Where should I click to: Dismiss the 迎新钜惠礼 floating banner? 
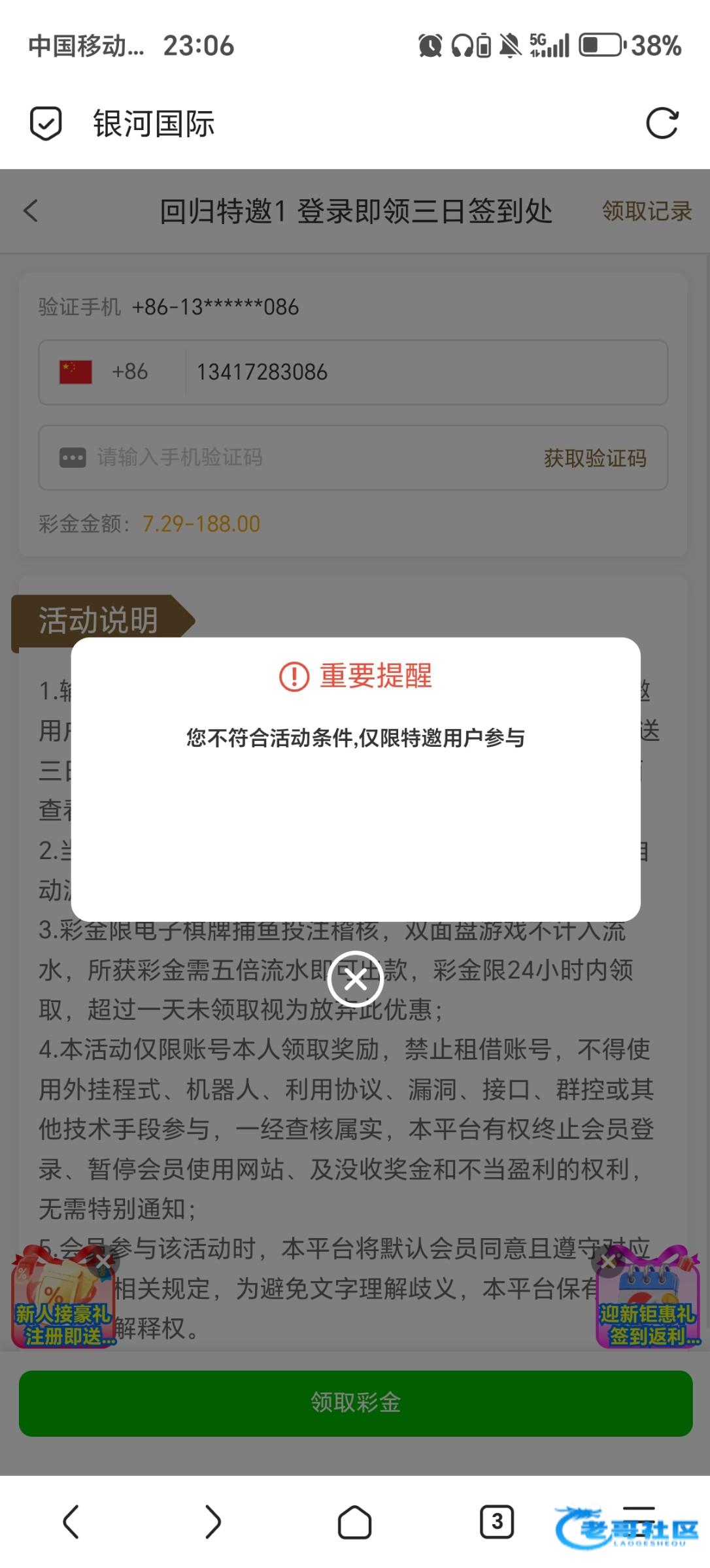click(607, 1262)
